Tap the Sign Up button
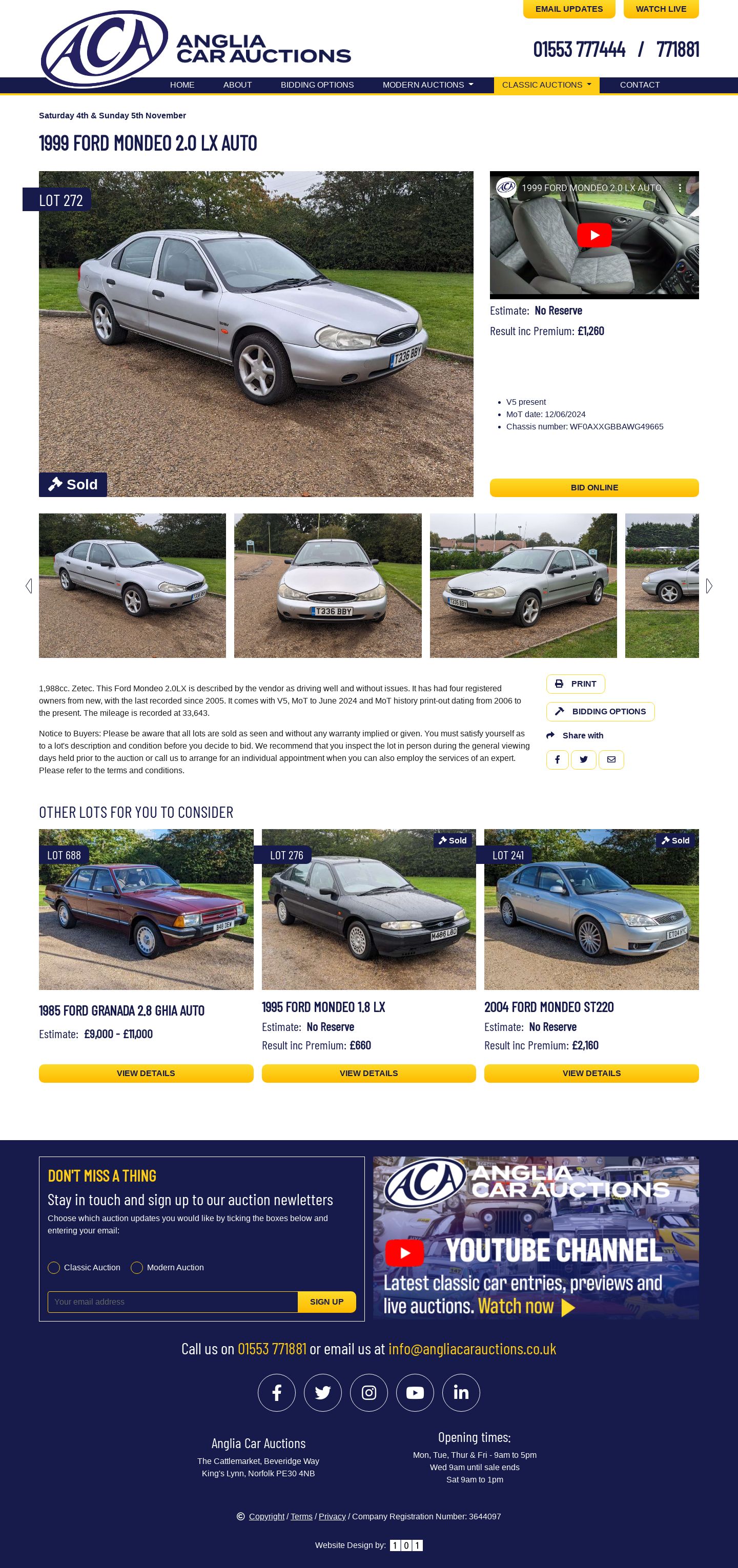738x1568 pixels. tap(326, 1302)
